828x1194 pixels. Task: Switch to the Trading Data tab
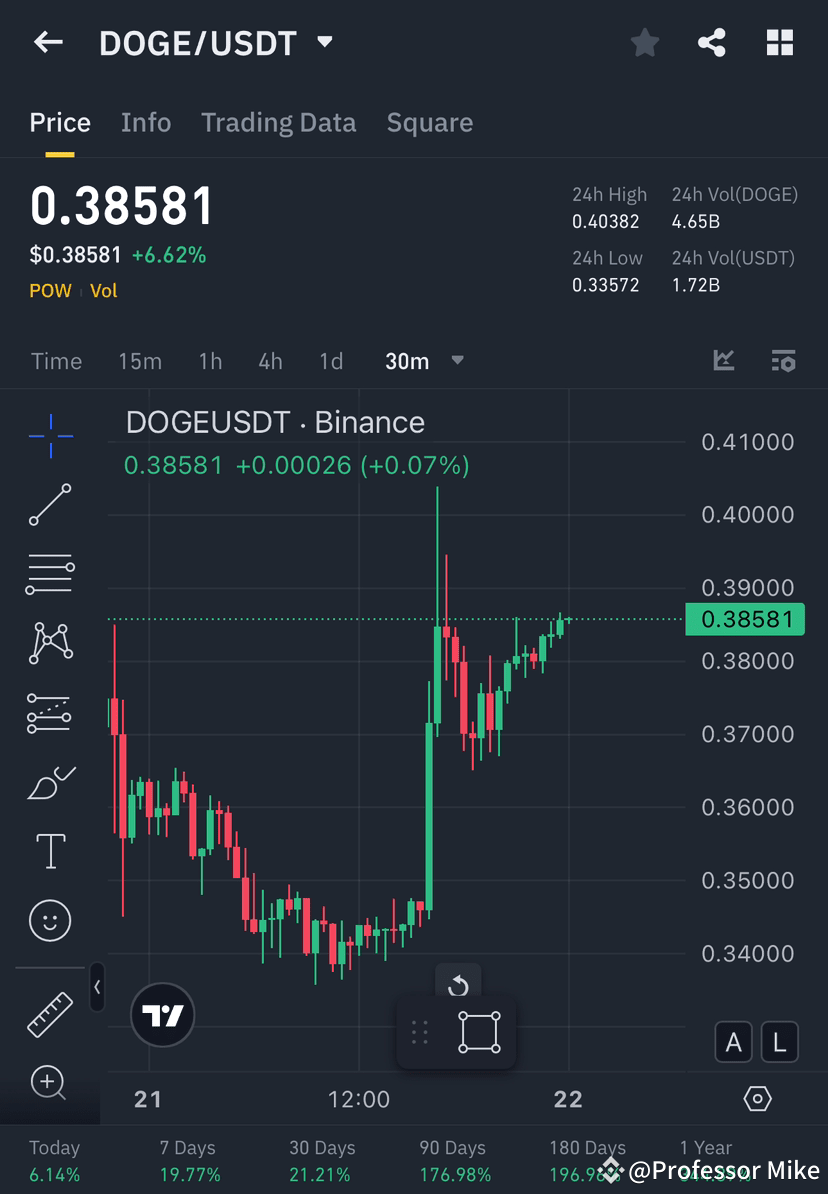pos(278,122)
